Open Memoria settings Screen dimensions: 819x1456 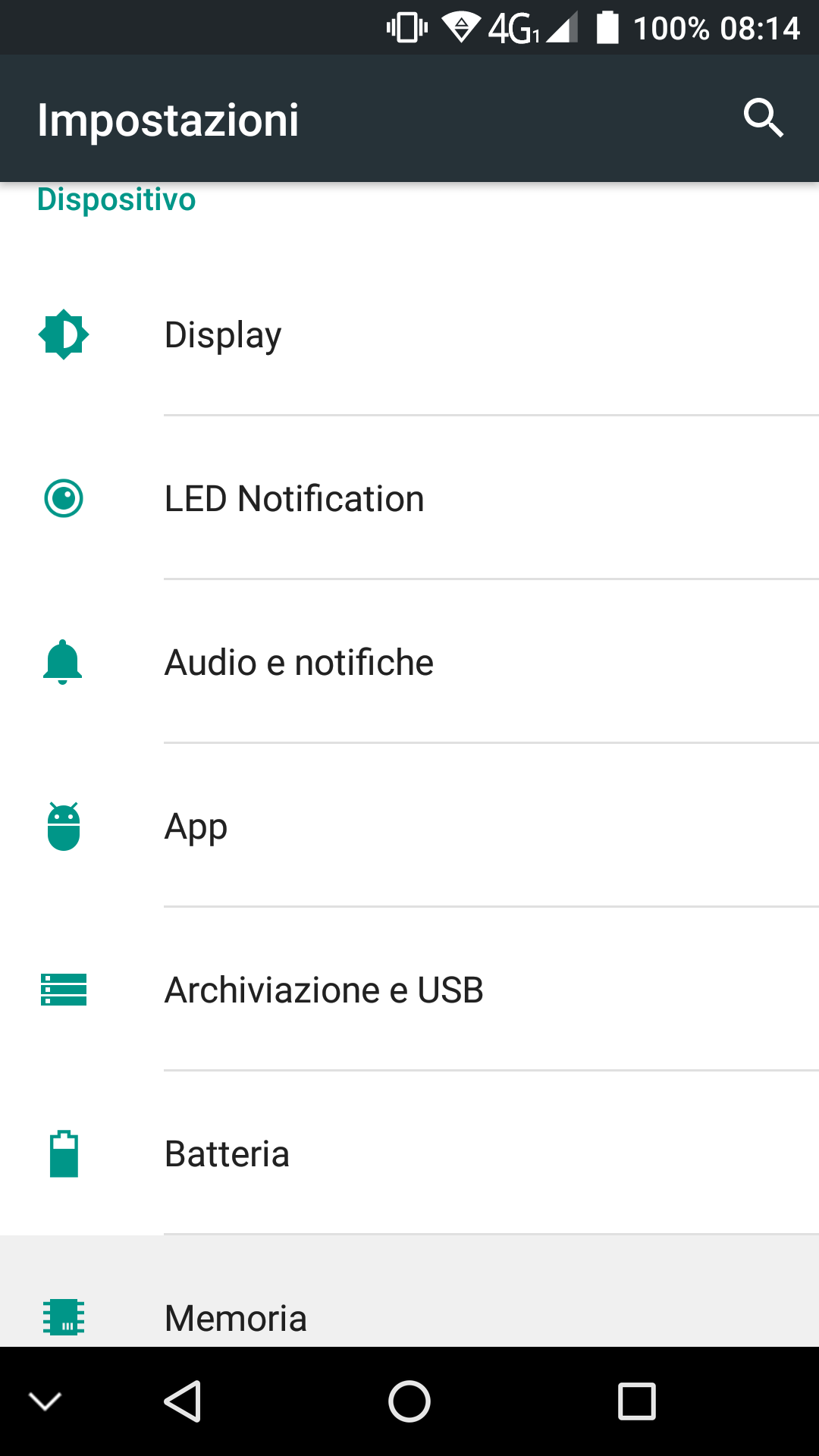[x=409, y=1291]
